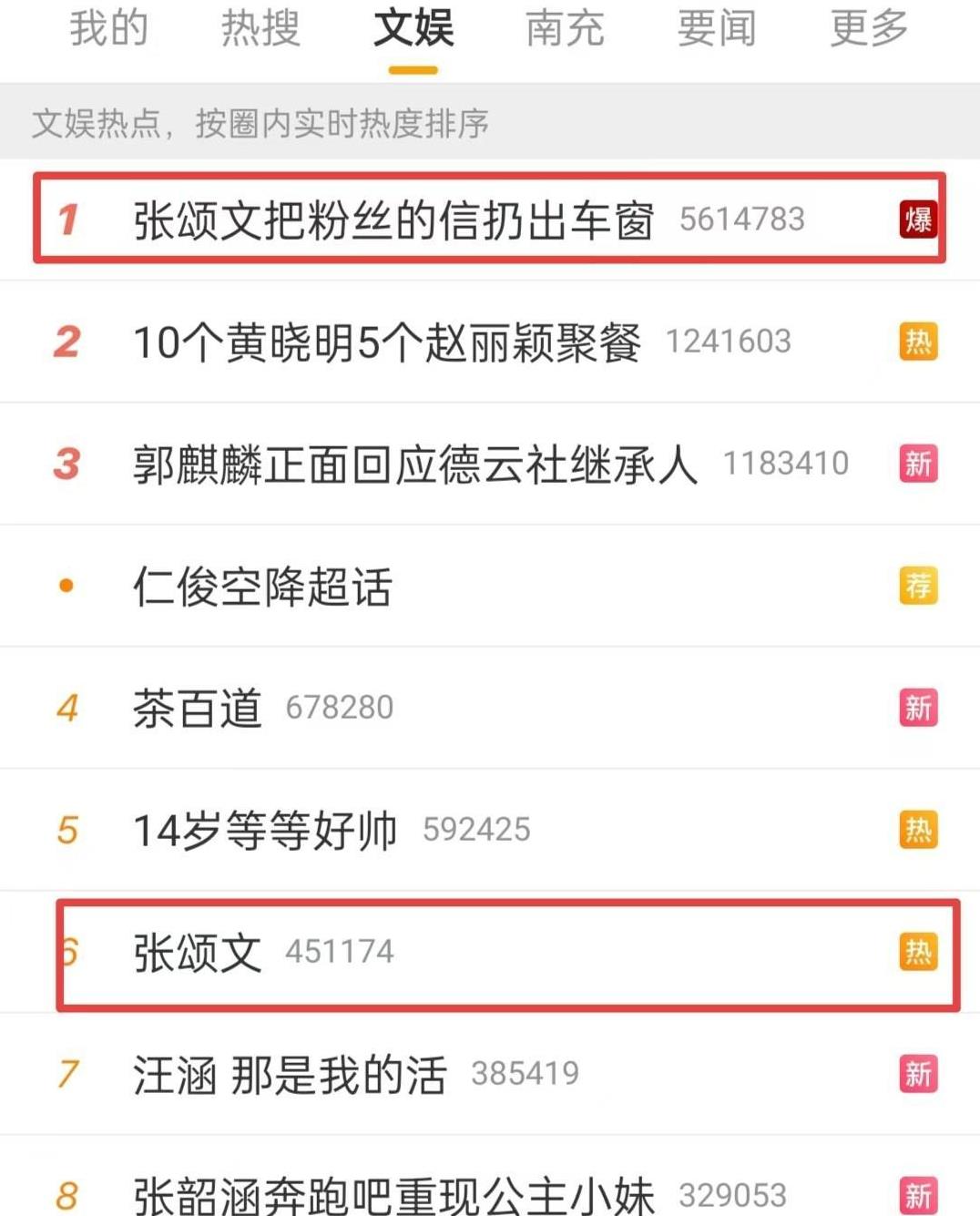View topic 汪涵 那是我的活

click(x=490, y=1074)
